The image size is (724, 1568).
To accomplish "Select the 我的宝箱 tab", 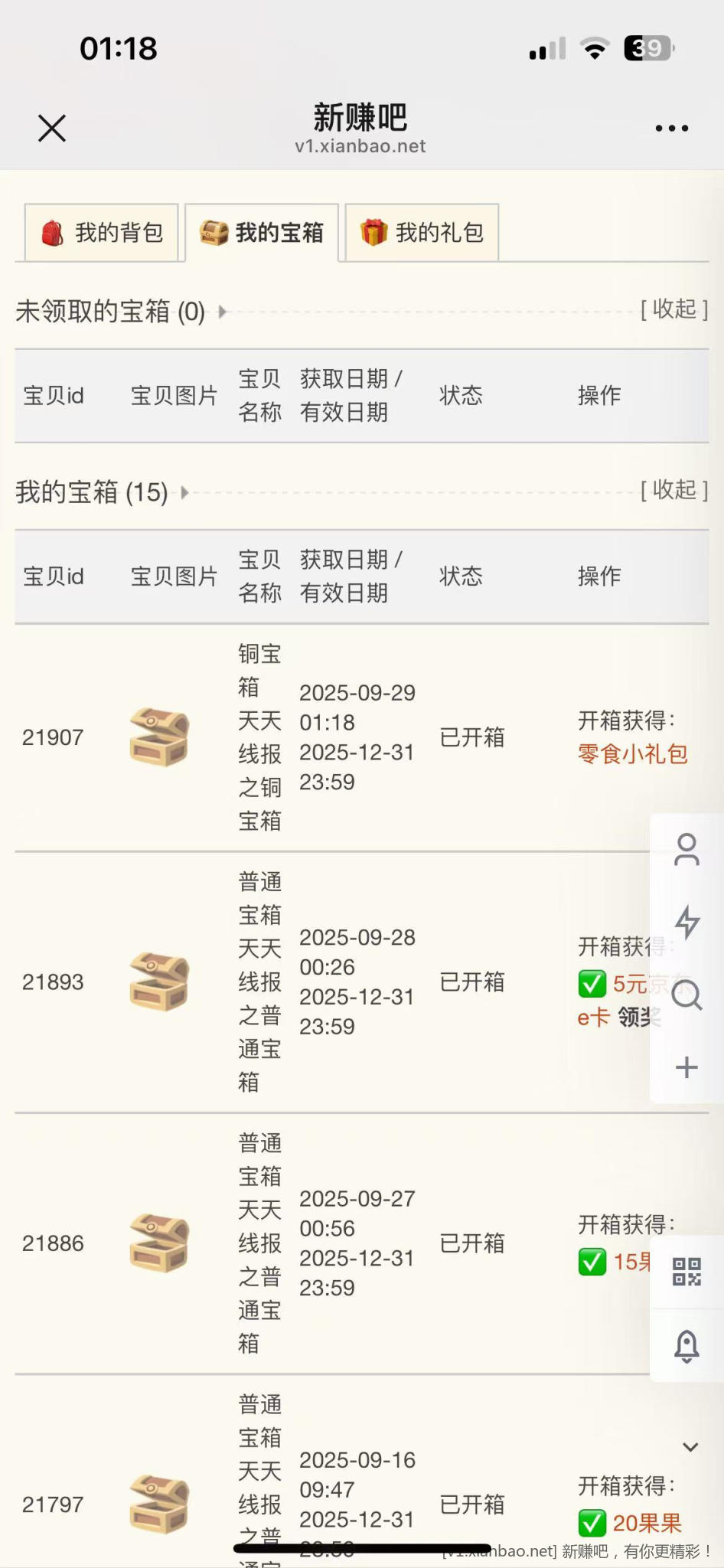I will point(263,233).
